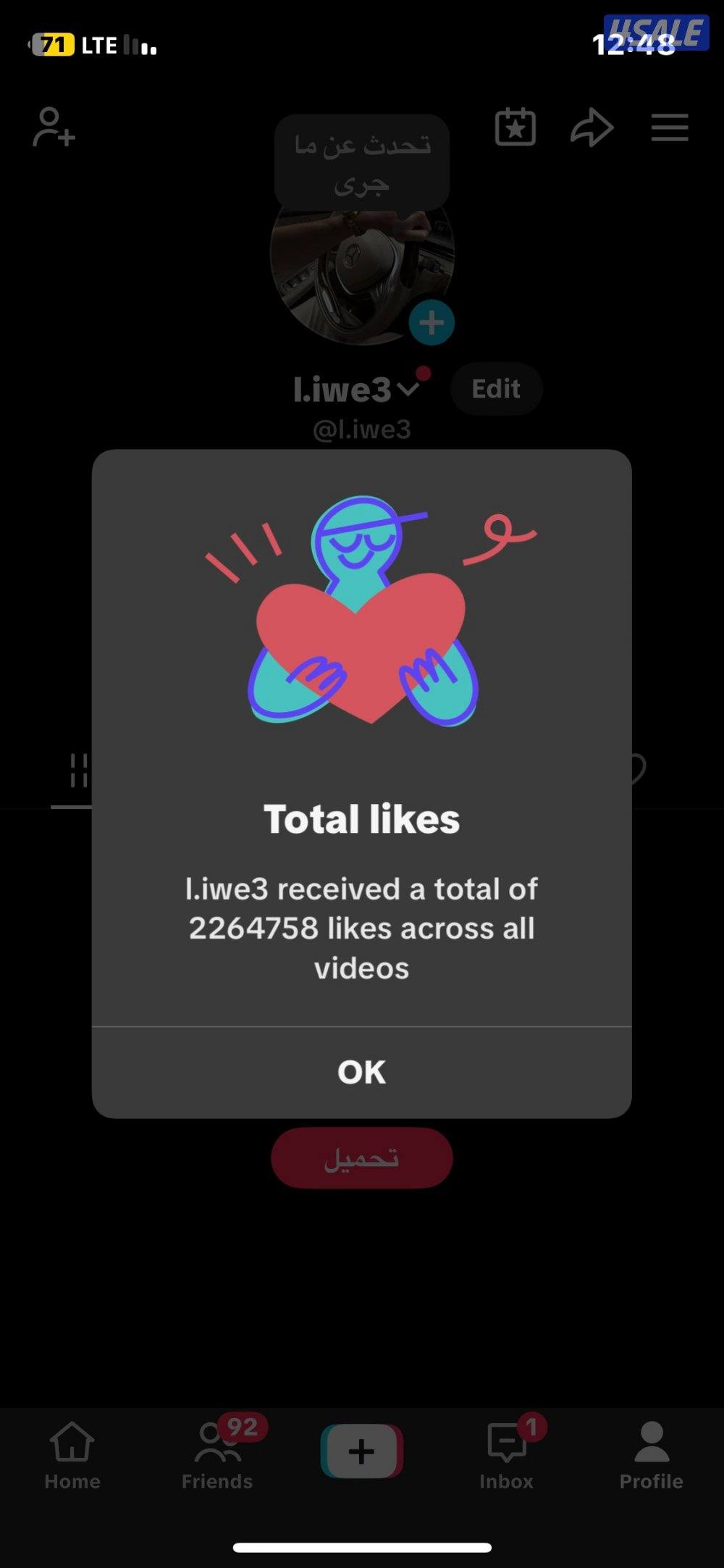724x1568 pixels.
Task: Open the hamburger menu
Action: [x=669, y=128]
